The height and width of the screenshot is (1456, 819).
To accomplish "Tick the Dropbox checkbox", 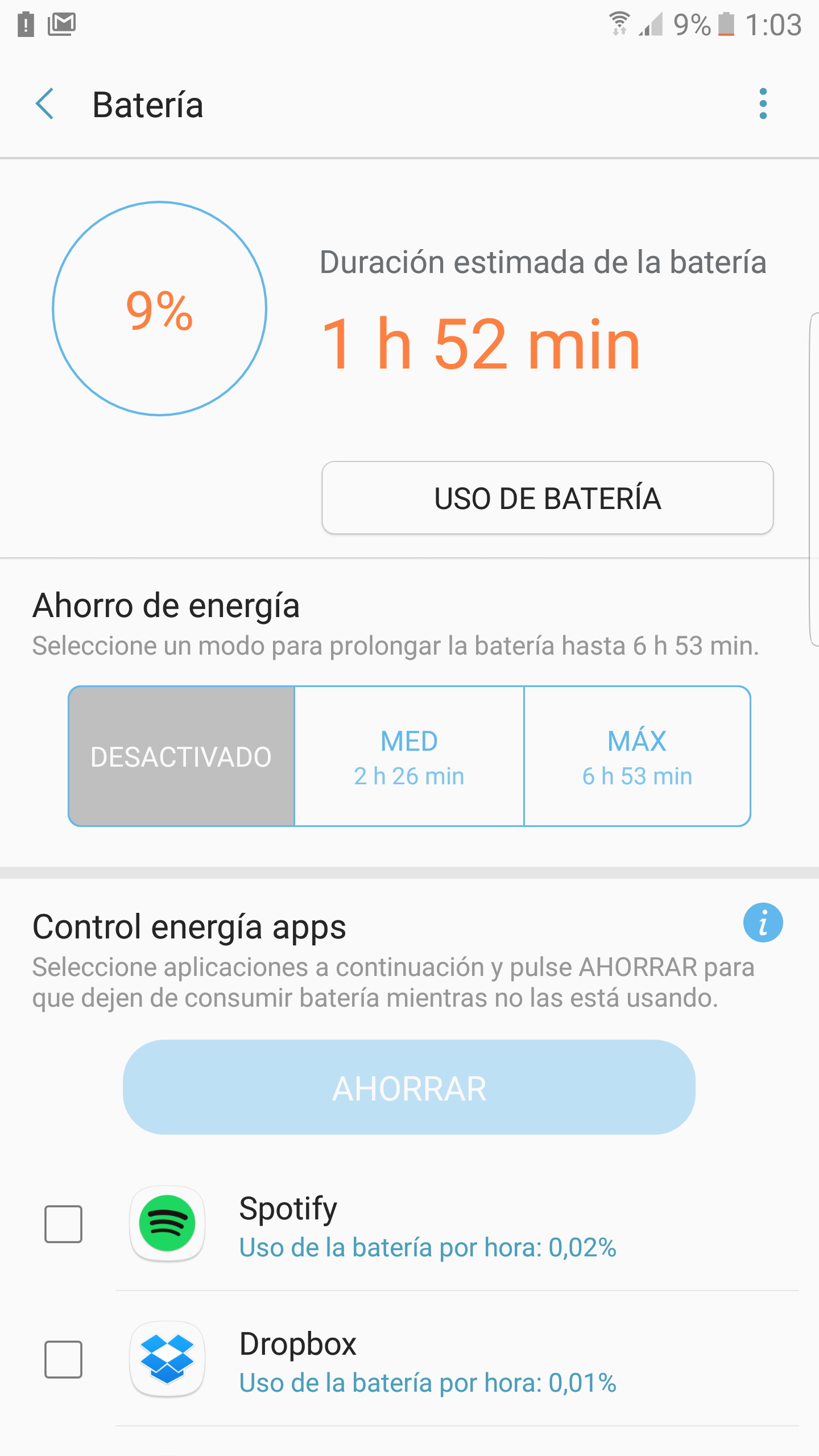I will click(63, 1359).
